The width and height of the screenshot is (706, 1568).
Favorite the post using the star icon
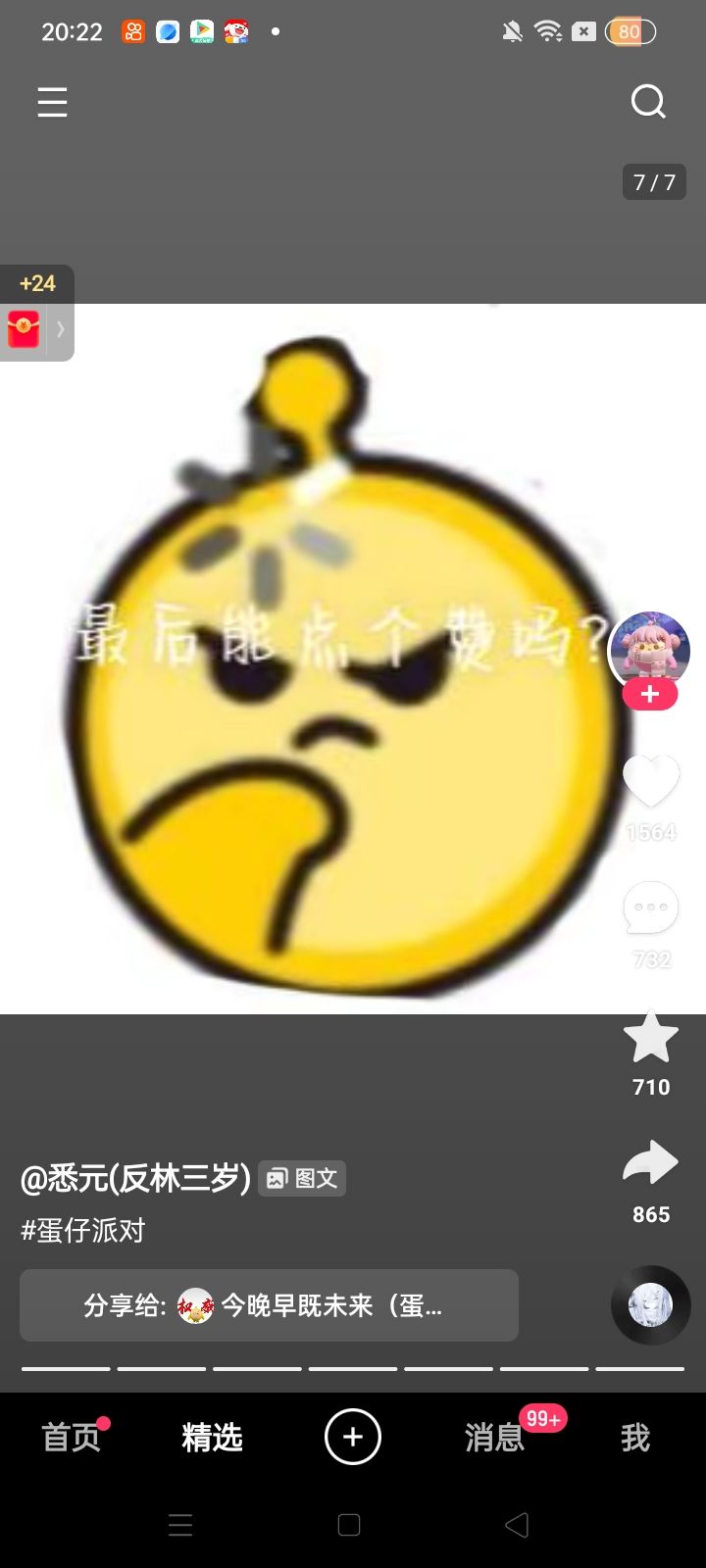(x=650, y=1037)
